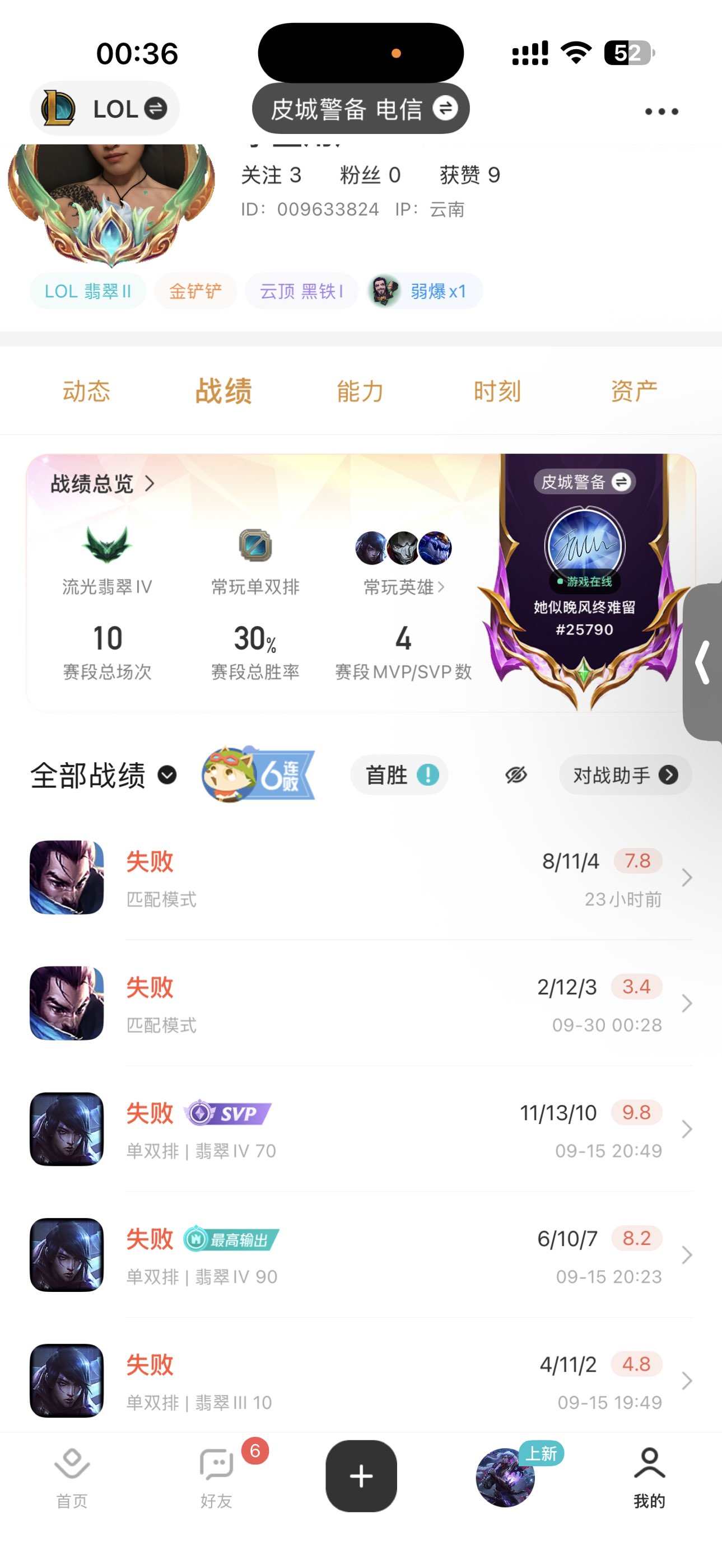Open 对战助手
This screenshot has width=722, height=1568.
(x=625, y=775)
